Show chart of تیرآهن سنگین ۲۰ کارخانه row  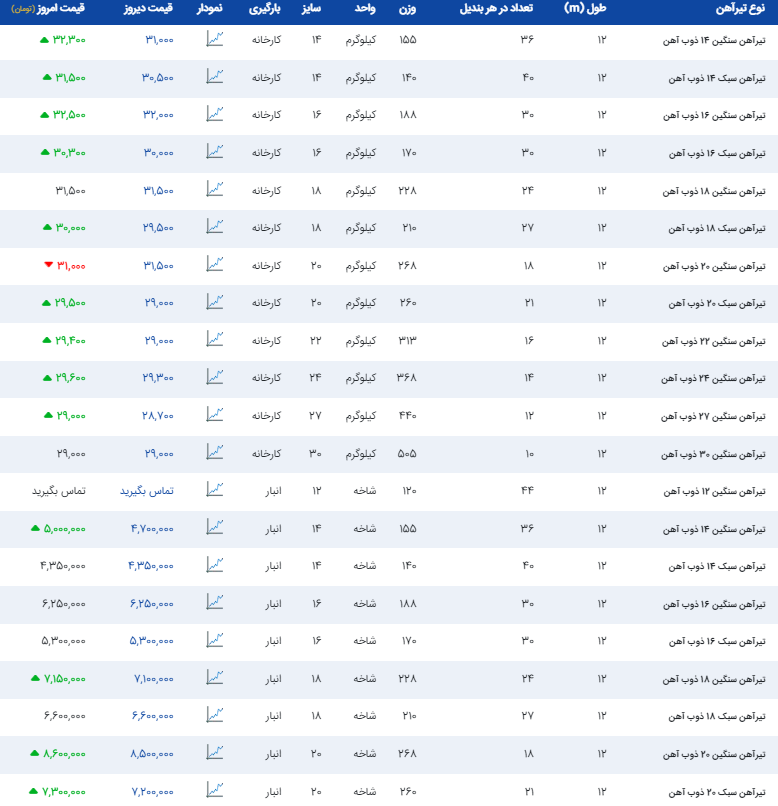(x=214, y=264)
